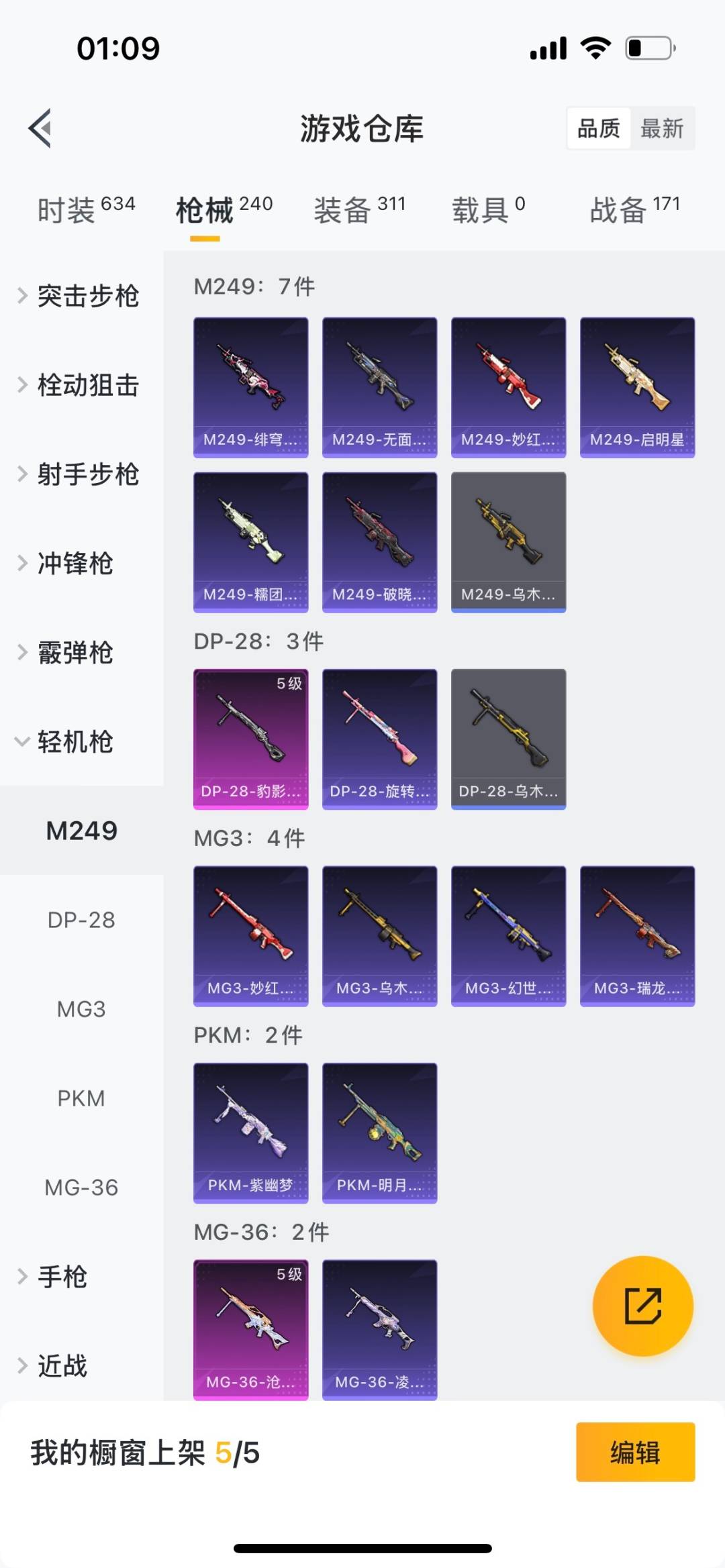Collapse the 轻机枪 category

75,742
